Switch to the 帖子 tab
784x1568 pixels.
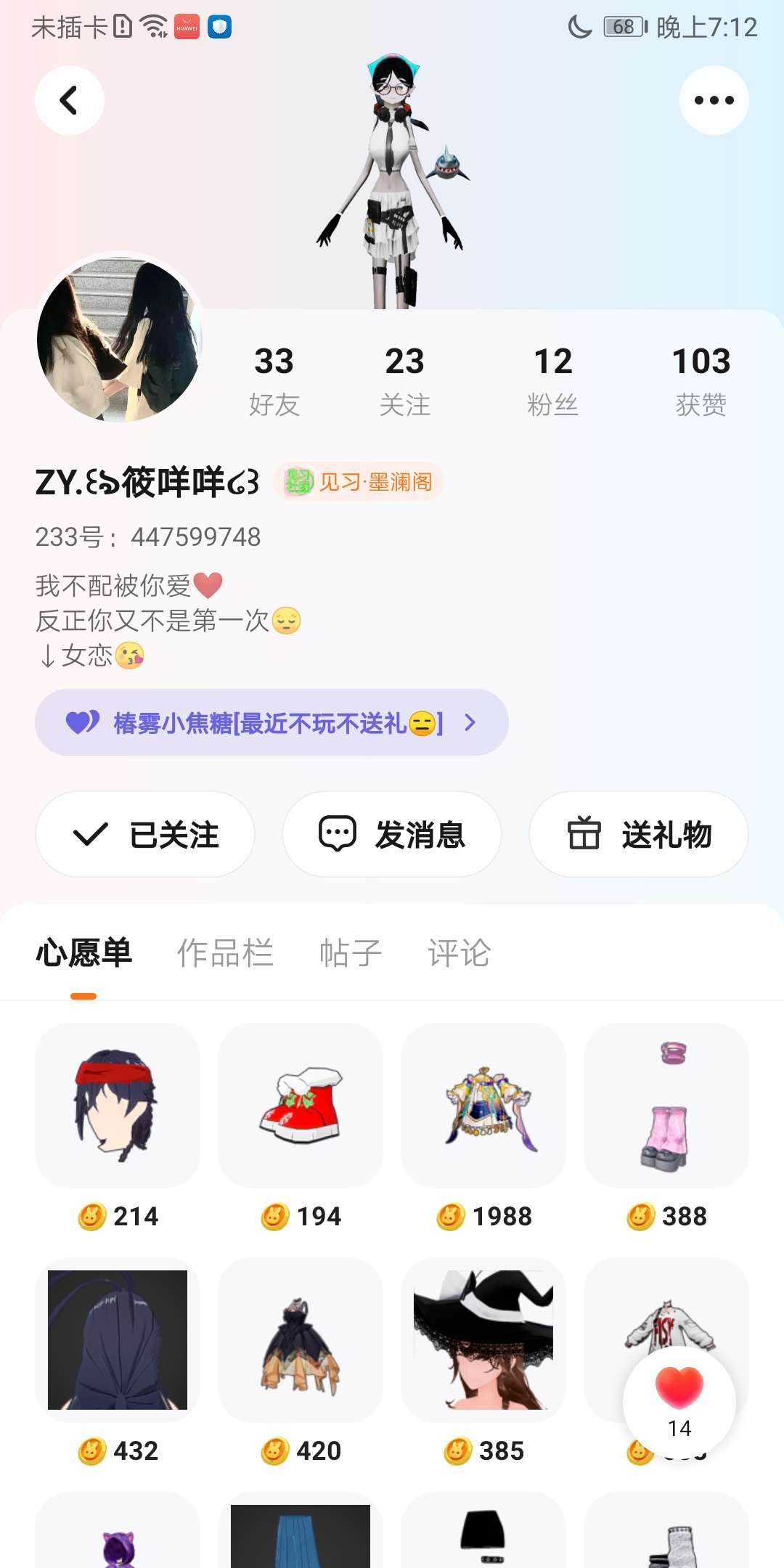(x=351, y=953)
